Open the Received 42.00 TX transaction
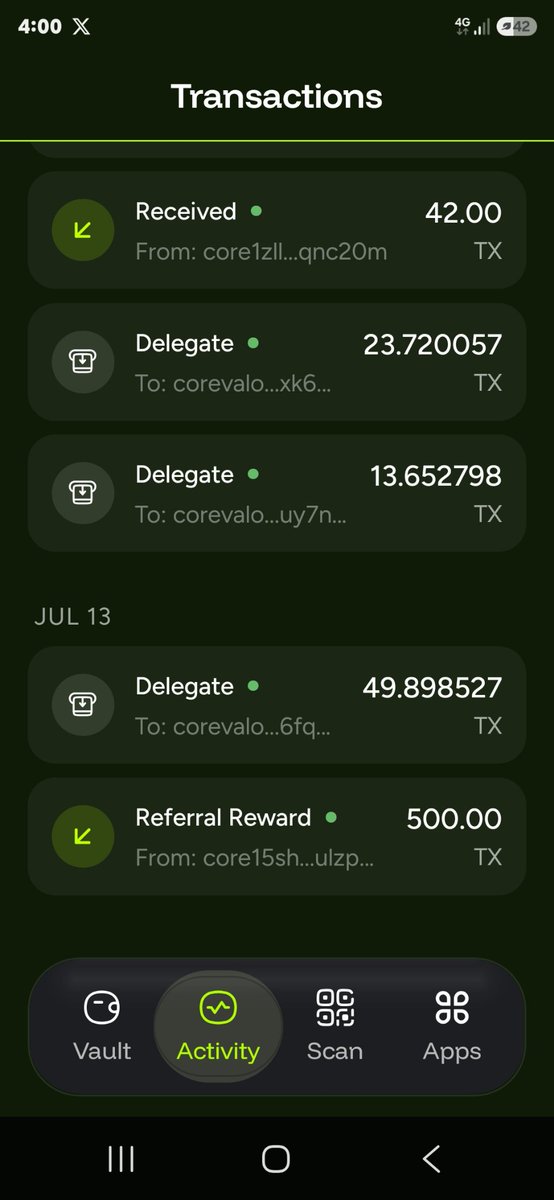Viewport: 554px width, 1200px height. click(x=277, y=230)
